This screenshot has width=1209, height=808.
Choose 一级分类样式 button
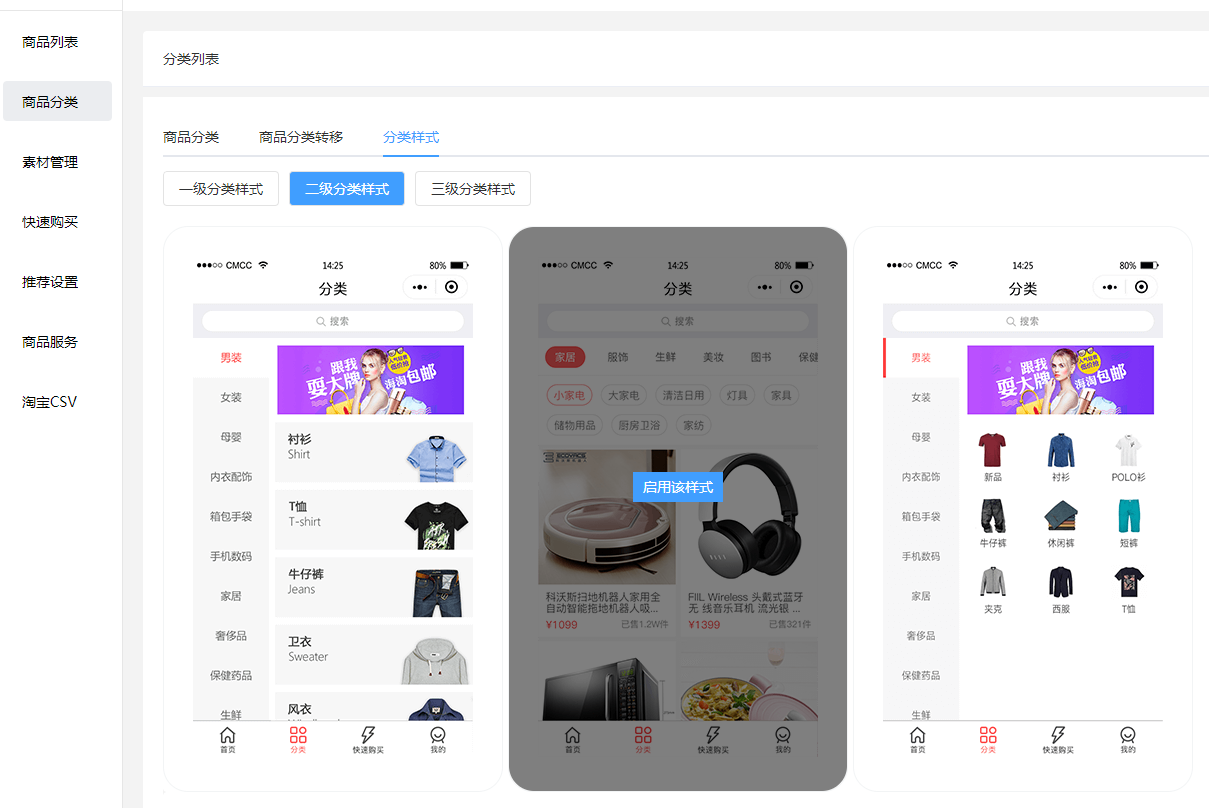(221, 188)
